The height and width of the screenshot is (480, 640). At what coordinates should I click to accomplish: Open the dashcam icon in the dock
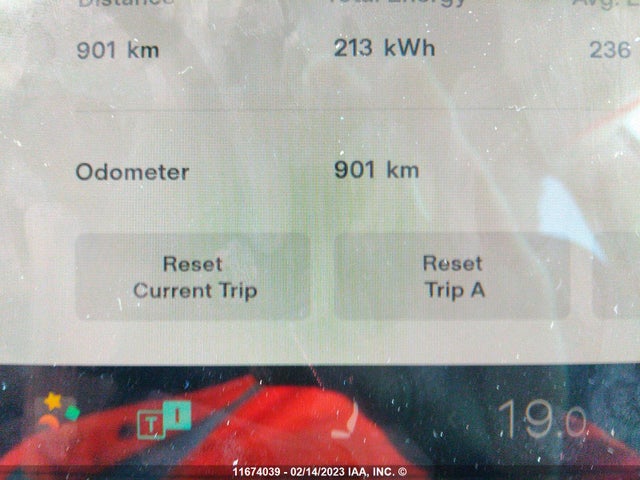163,420
